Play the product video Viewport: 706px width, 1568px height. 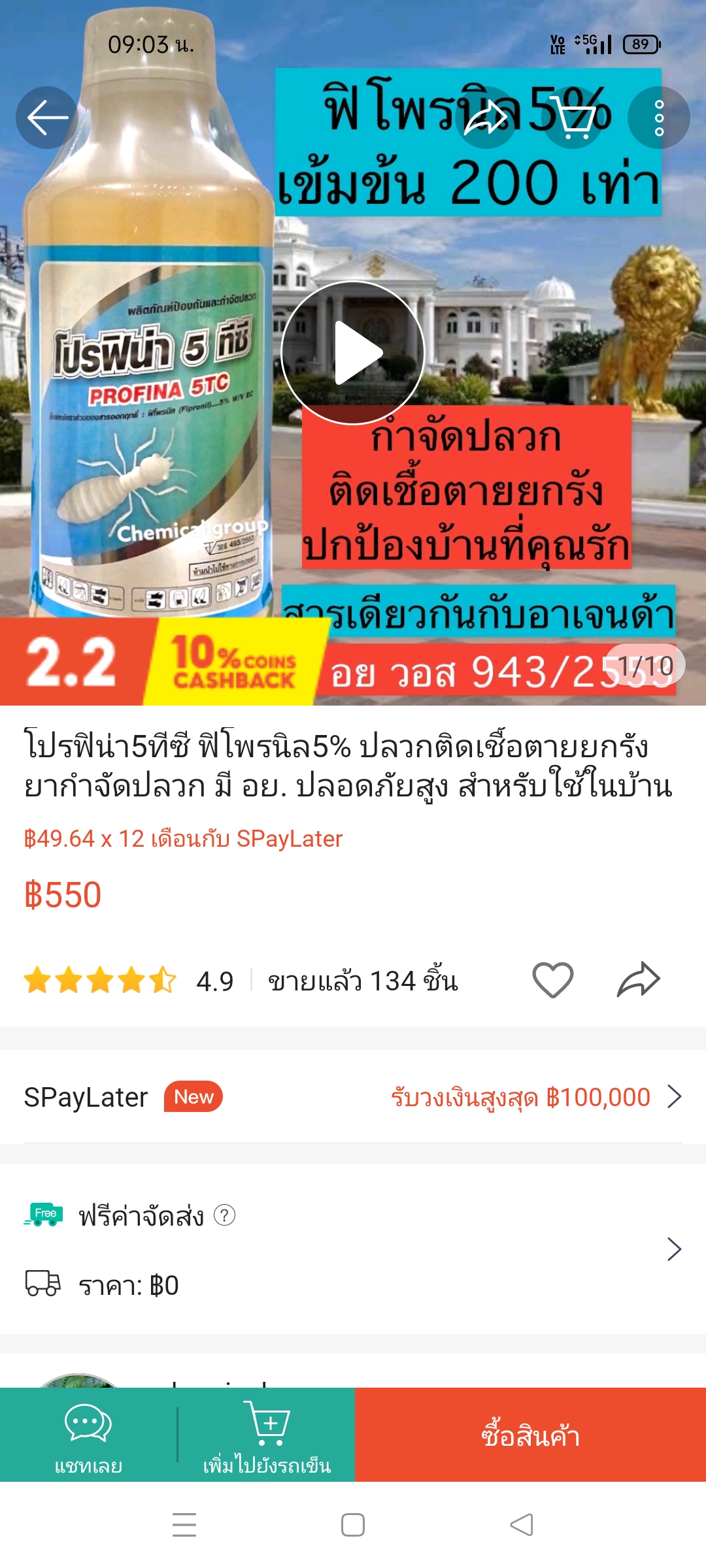tap(353, 353)
